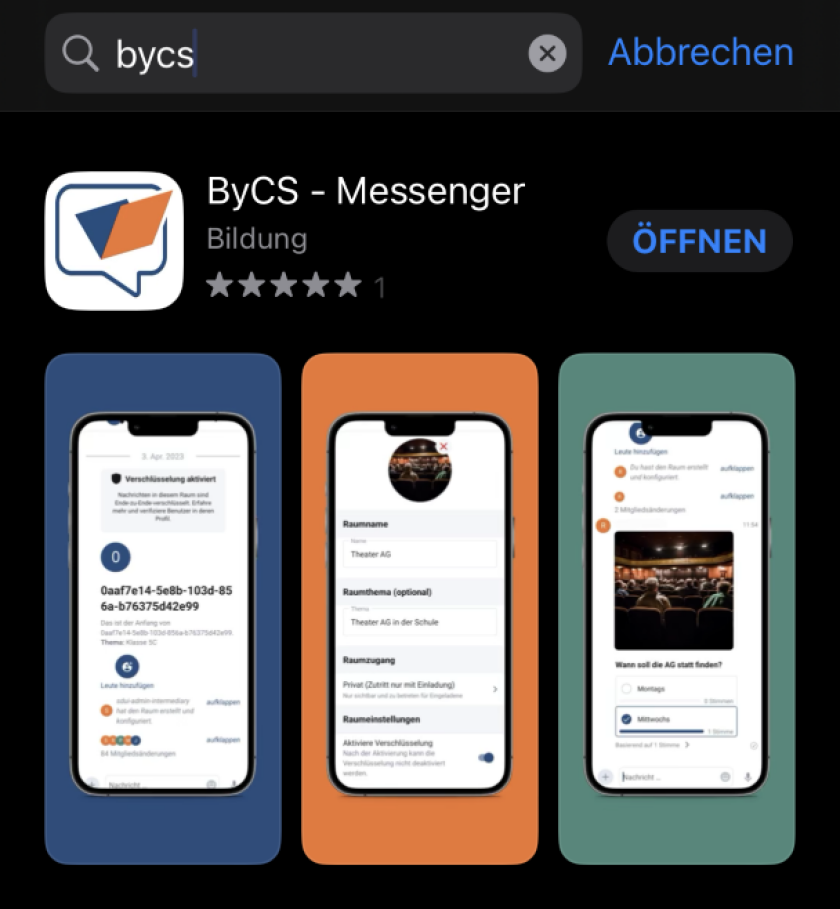Viewport: 840px width, 909px height.
Task: Remove the room picture via the red X
Action: pyautogui.click(x=444, y=446)
